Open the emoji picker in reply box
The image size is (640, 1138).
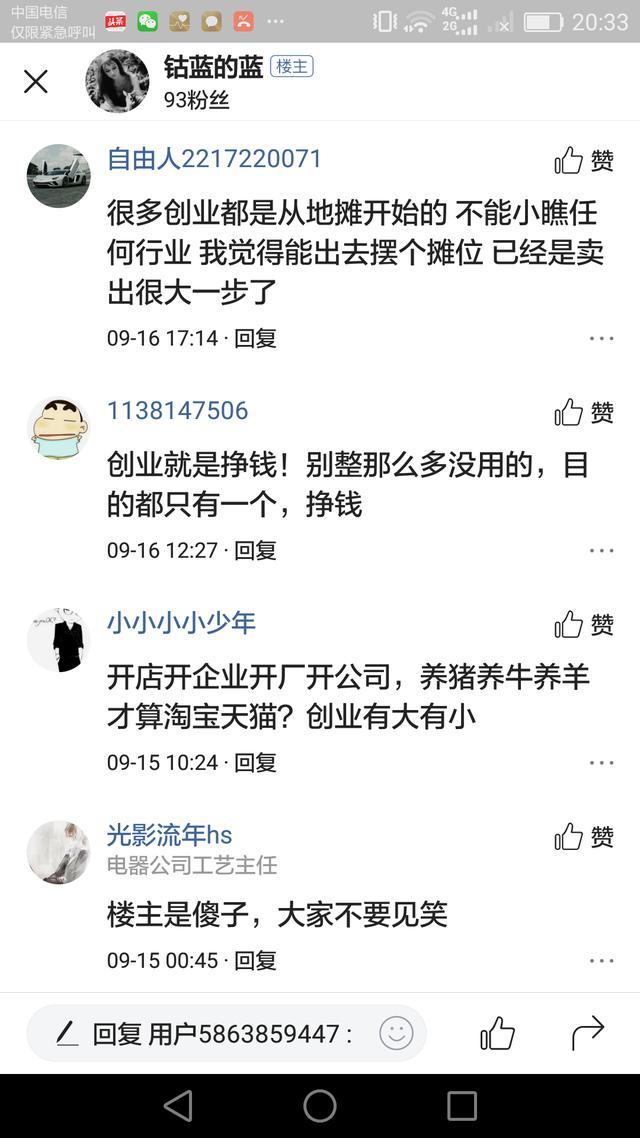pos(396,1034)
